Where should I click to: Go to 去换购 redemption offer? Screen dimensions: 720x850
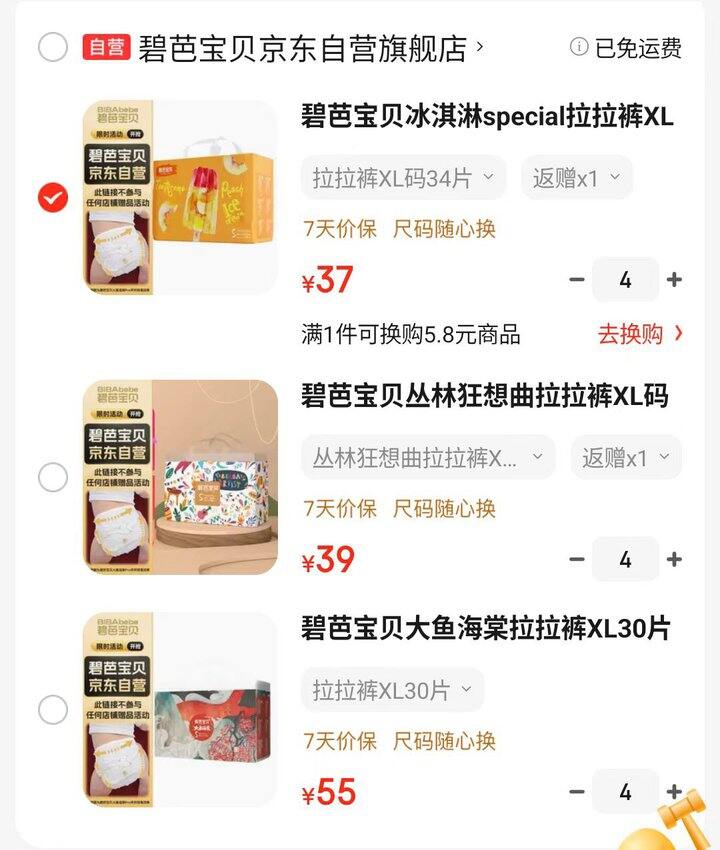tap(640, 334)
